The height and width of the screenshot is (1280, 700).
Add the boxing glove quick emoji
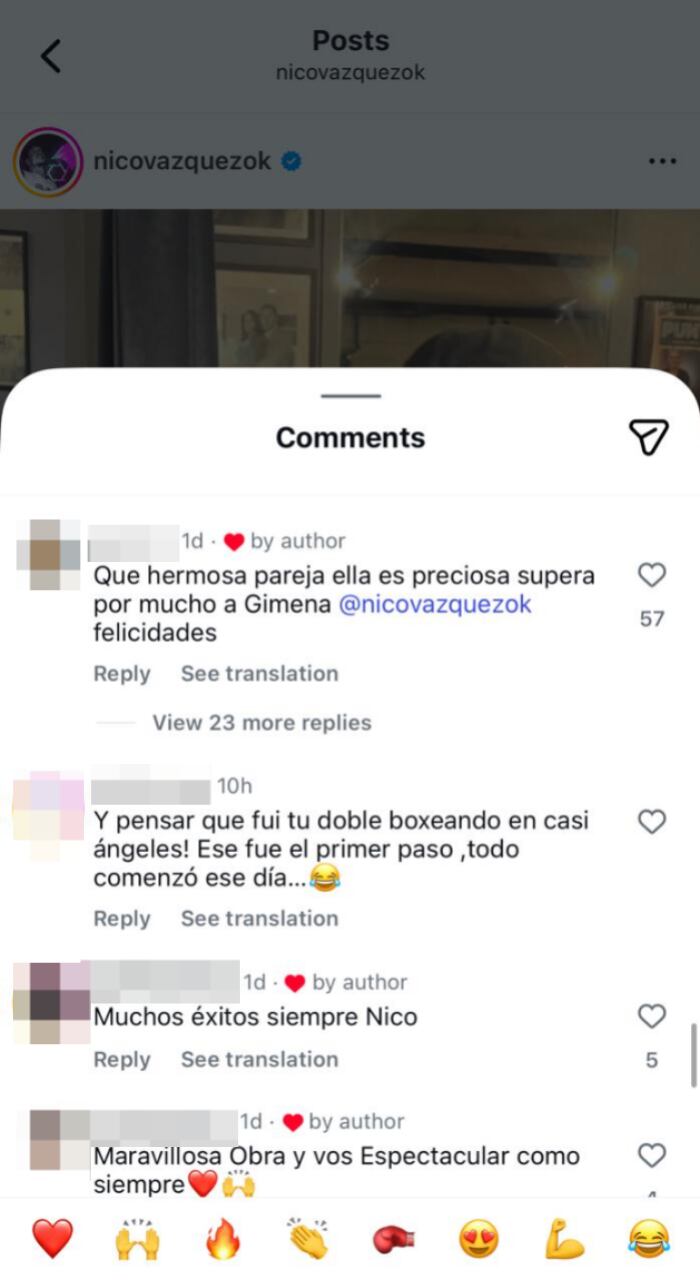coord(394,1240)
